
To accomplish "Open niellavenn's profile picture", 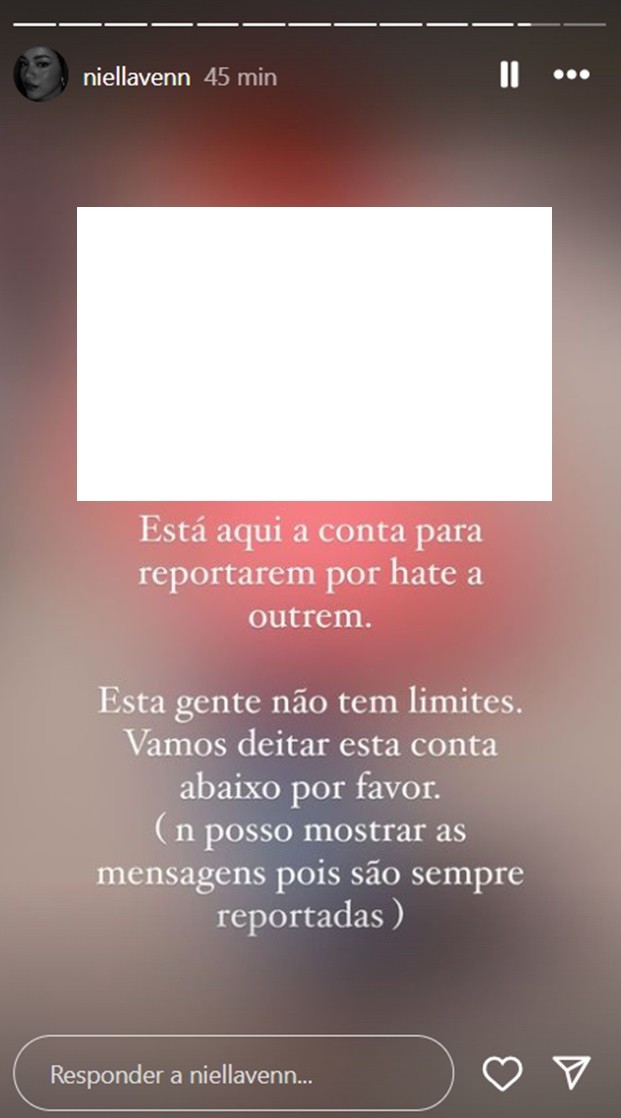I will click(41, 75).
